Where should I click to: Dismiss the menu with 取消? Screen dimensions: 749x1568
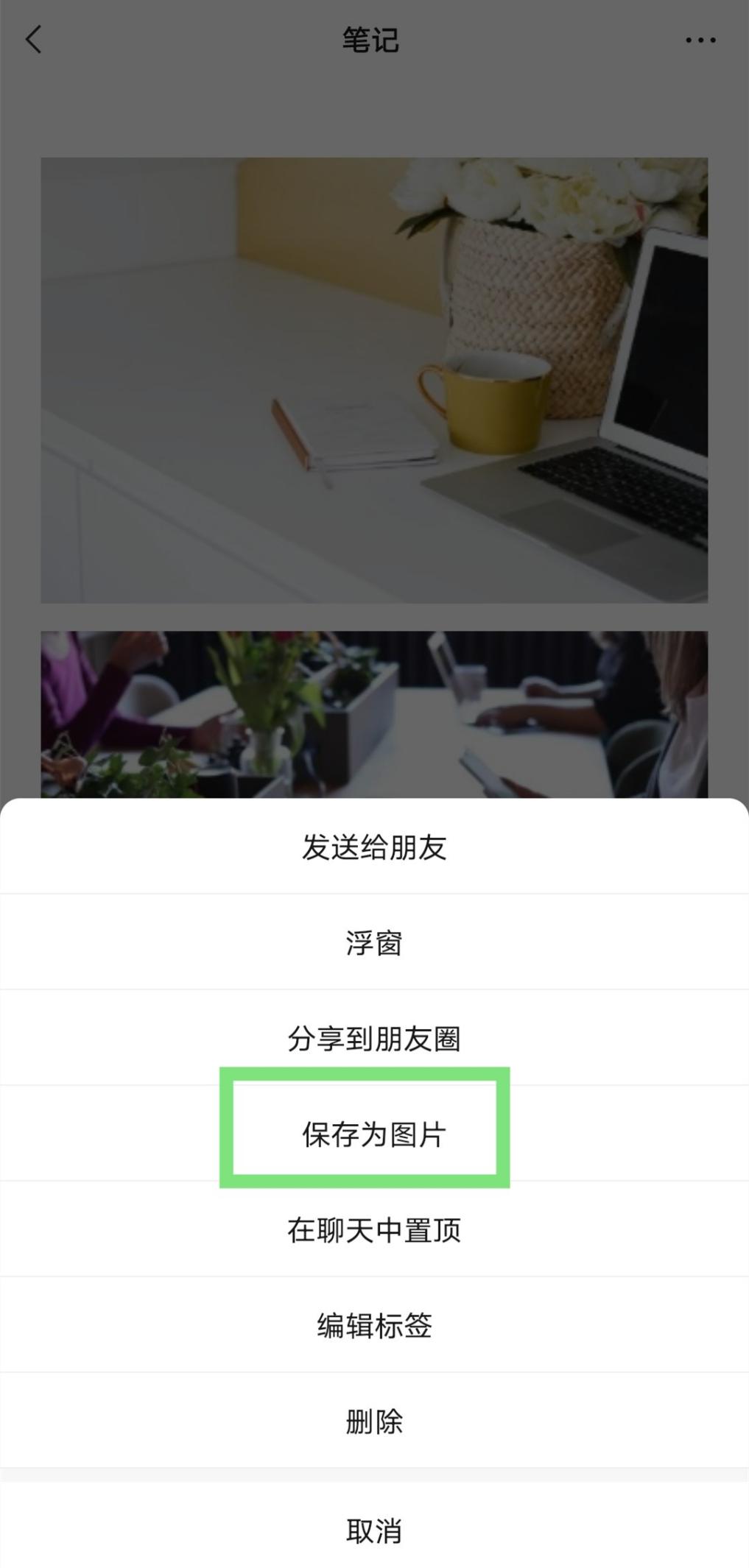point(374,1531)
